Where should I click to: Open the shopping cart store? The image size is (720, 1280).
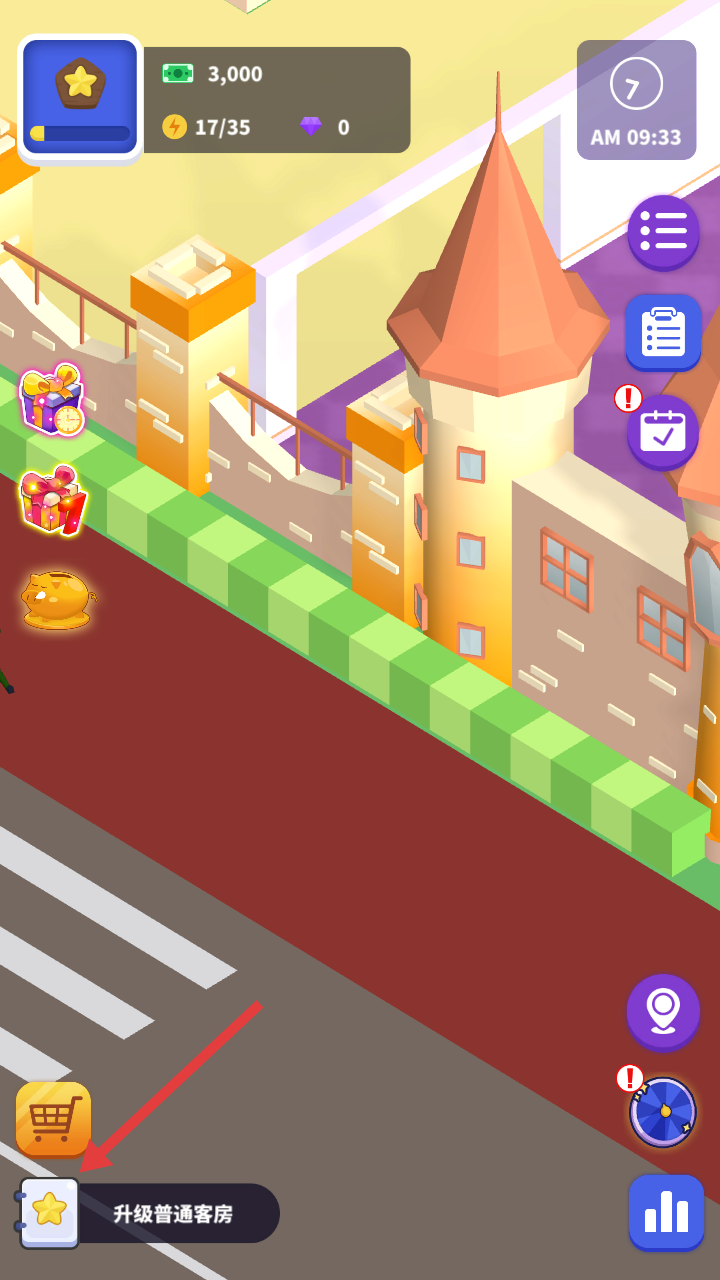click(53, 1119)
